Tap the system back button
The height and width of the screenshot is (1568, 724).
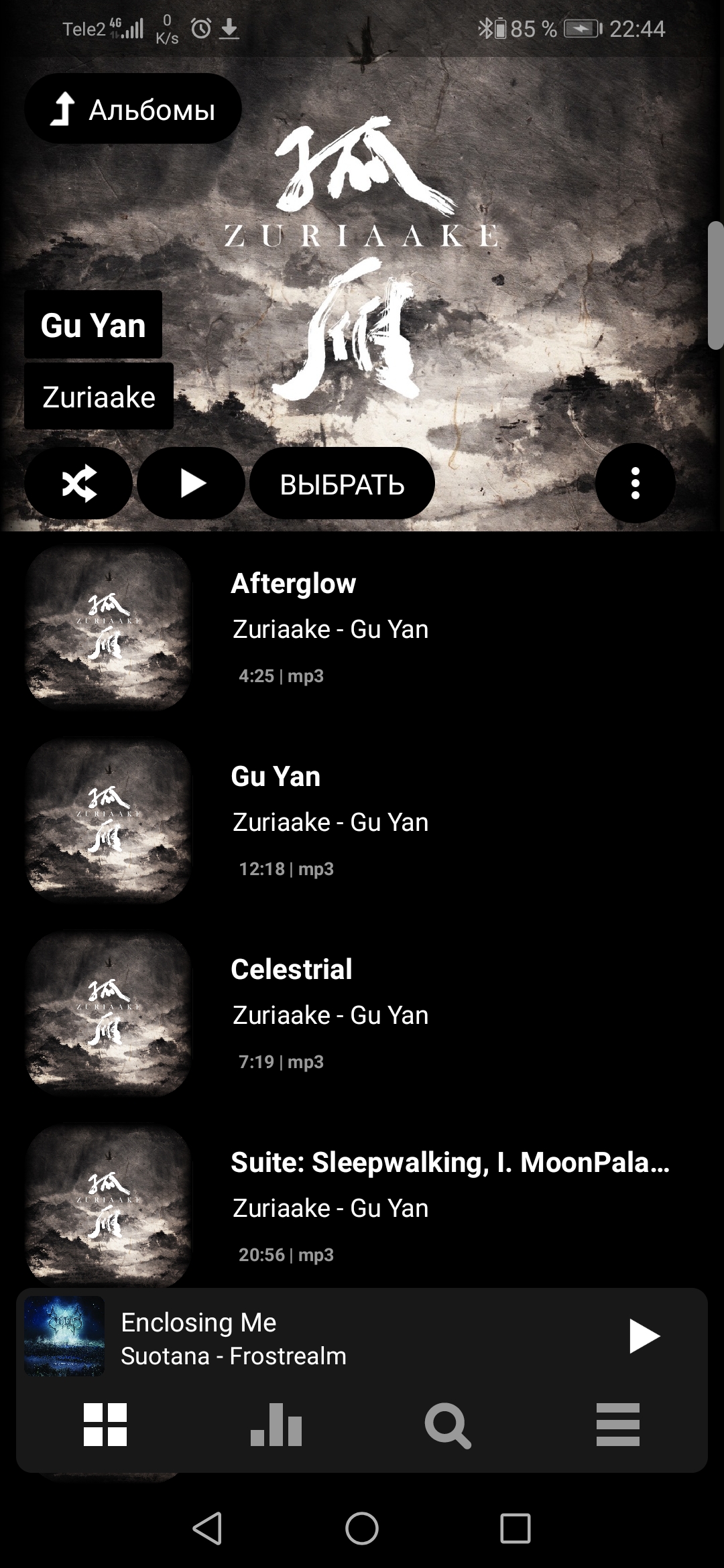208,1528
